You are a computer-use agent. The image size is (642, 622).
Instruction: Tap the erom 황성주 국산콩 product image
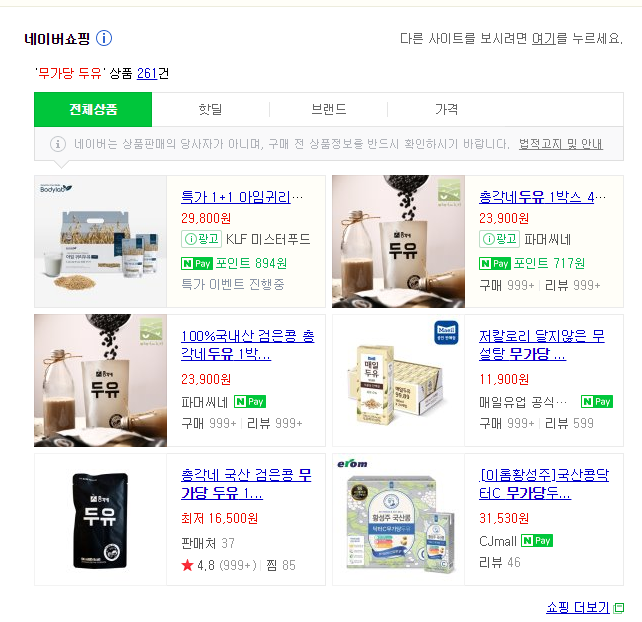click(398, 519)
